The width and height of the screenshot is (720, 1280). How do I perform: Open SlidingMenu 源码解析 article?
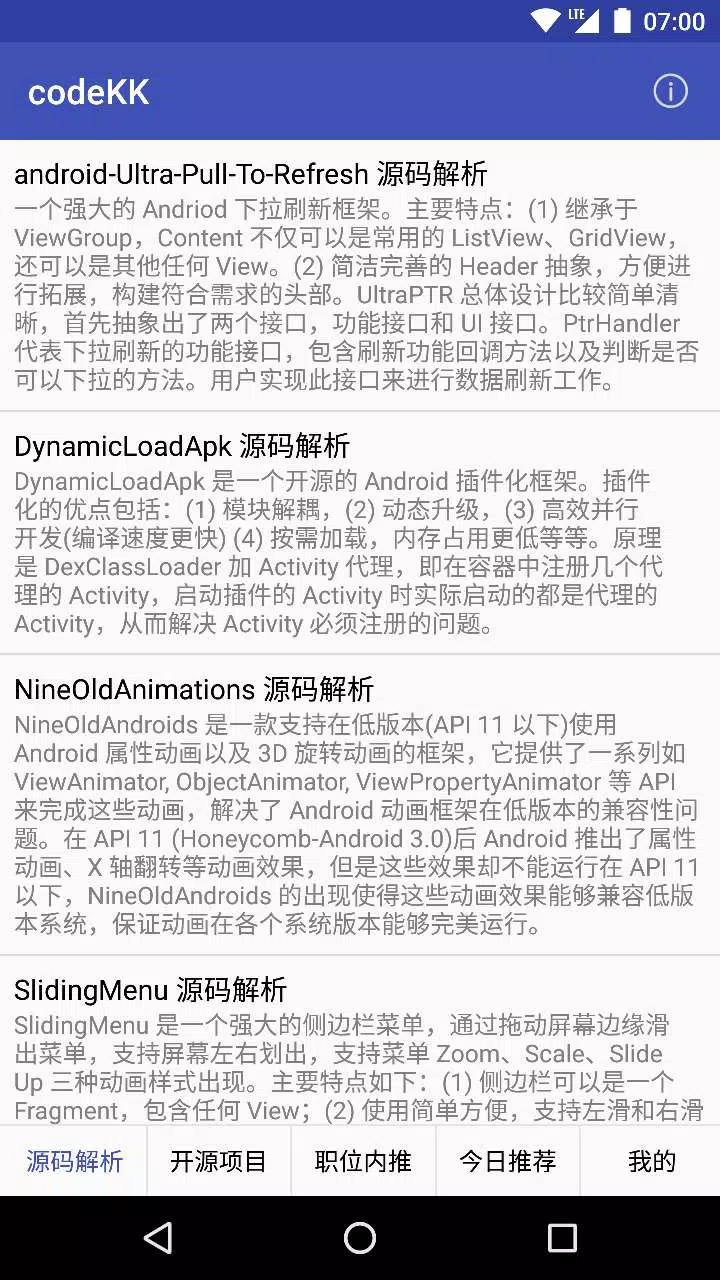point(360,1040)
